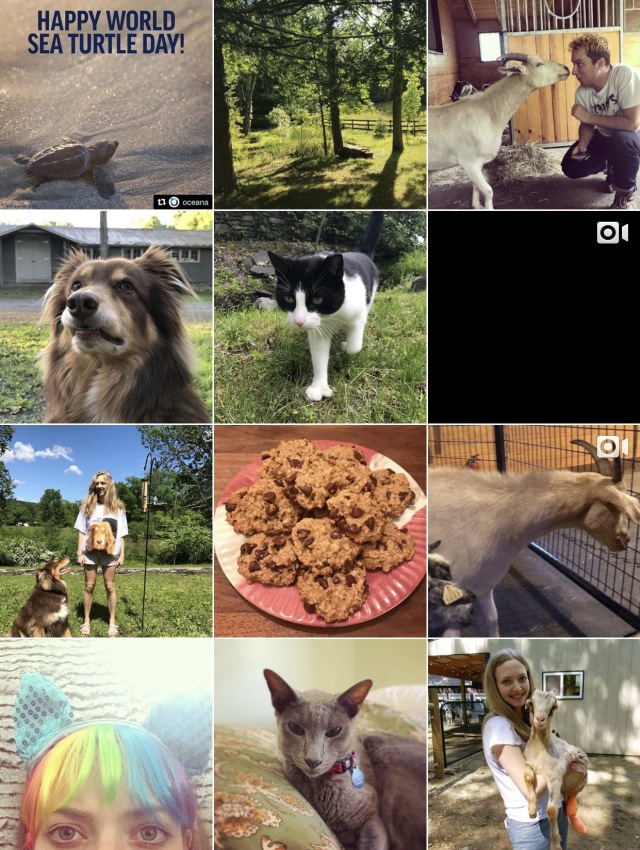
Task: View the black and white cat post
Action: pyautogui.click(x=320, y=317)
